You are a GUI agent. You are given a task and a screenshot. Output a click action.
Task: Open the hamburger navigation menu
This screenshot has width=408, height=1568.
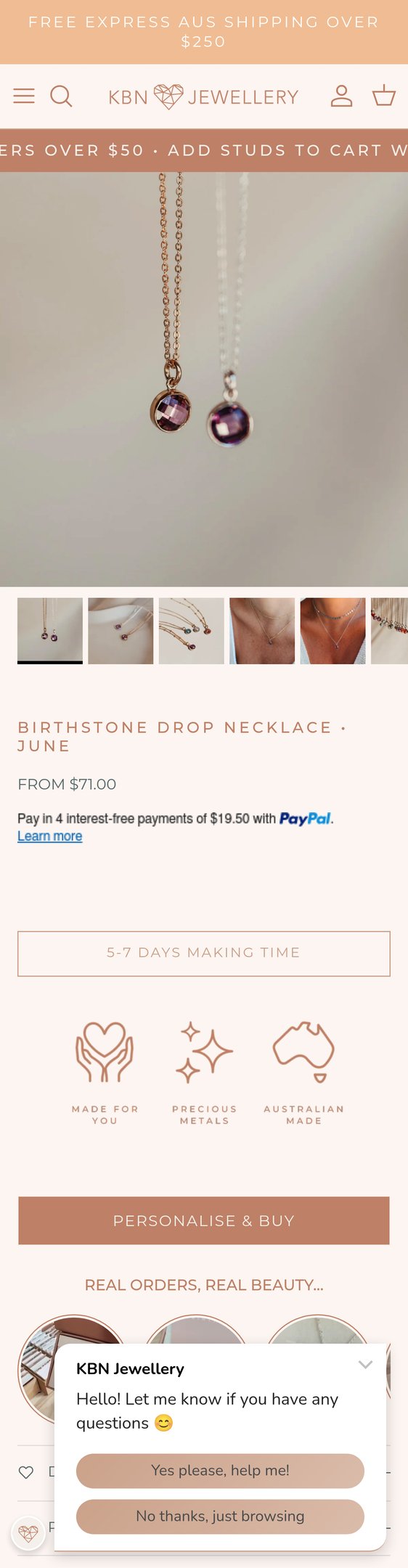tap(24, 96)
